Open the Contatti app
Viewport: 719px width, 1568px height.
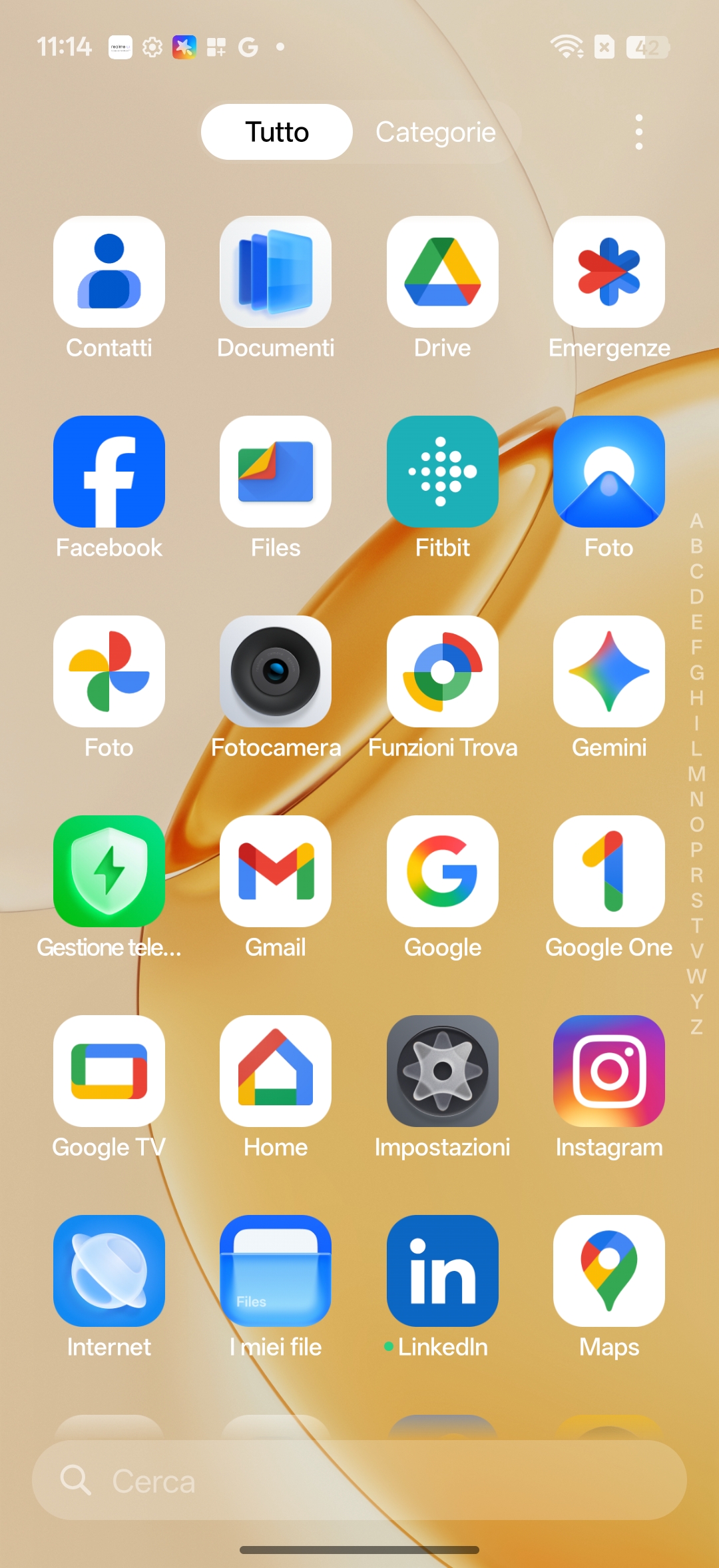pyautogui.click(x=109, y=272)
